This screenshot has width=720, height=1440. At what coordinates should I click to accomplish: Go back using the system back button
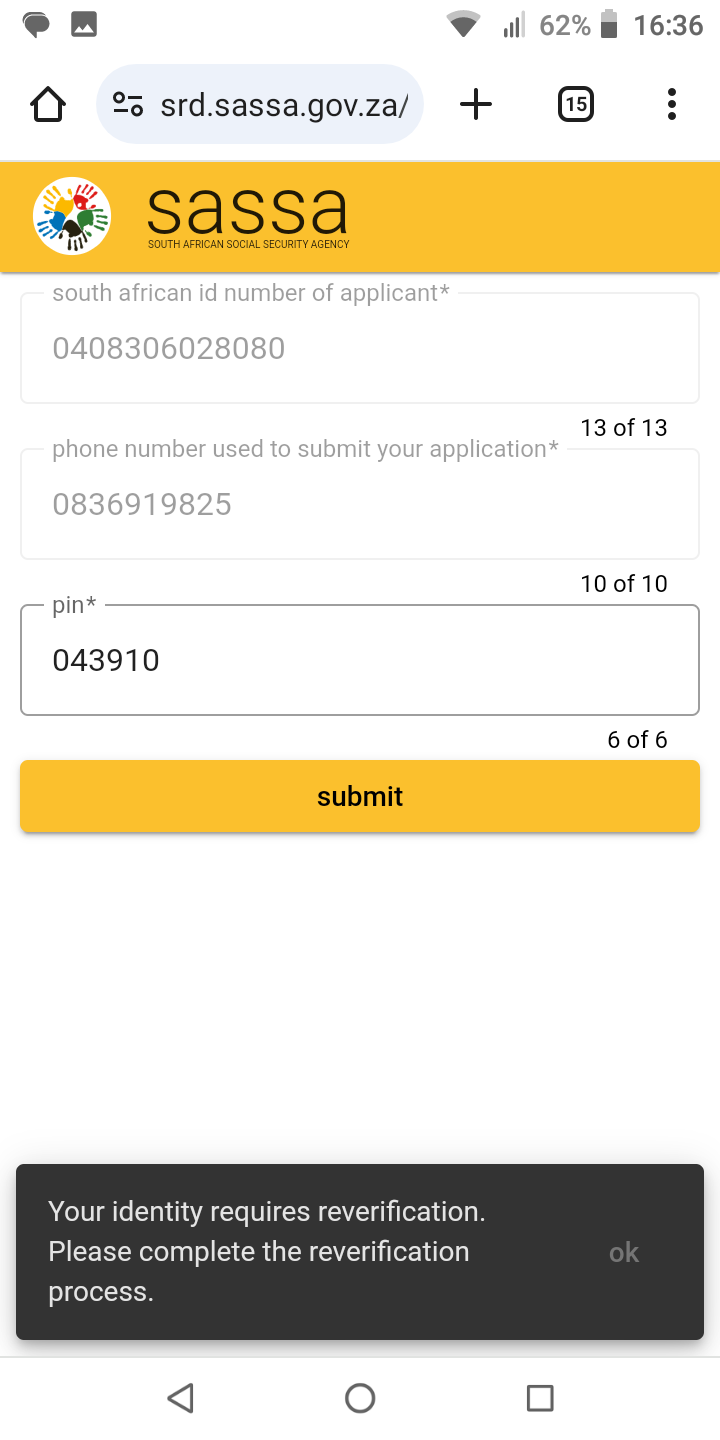180,1398
